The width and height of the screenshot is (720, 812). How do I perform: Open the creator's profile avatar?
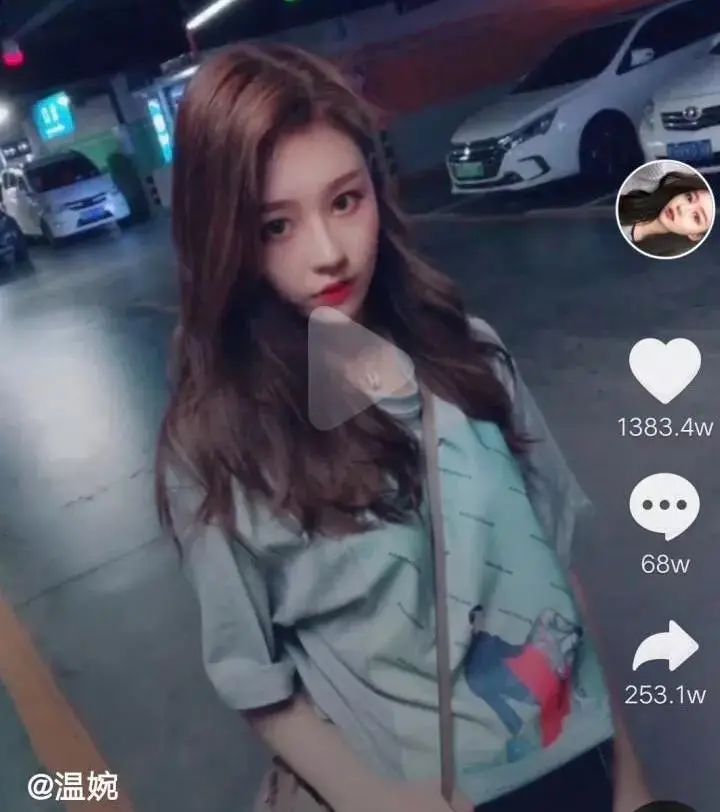[665, 209]
